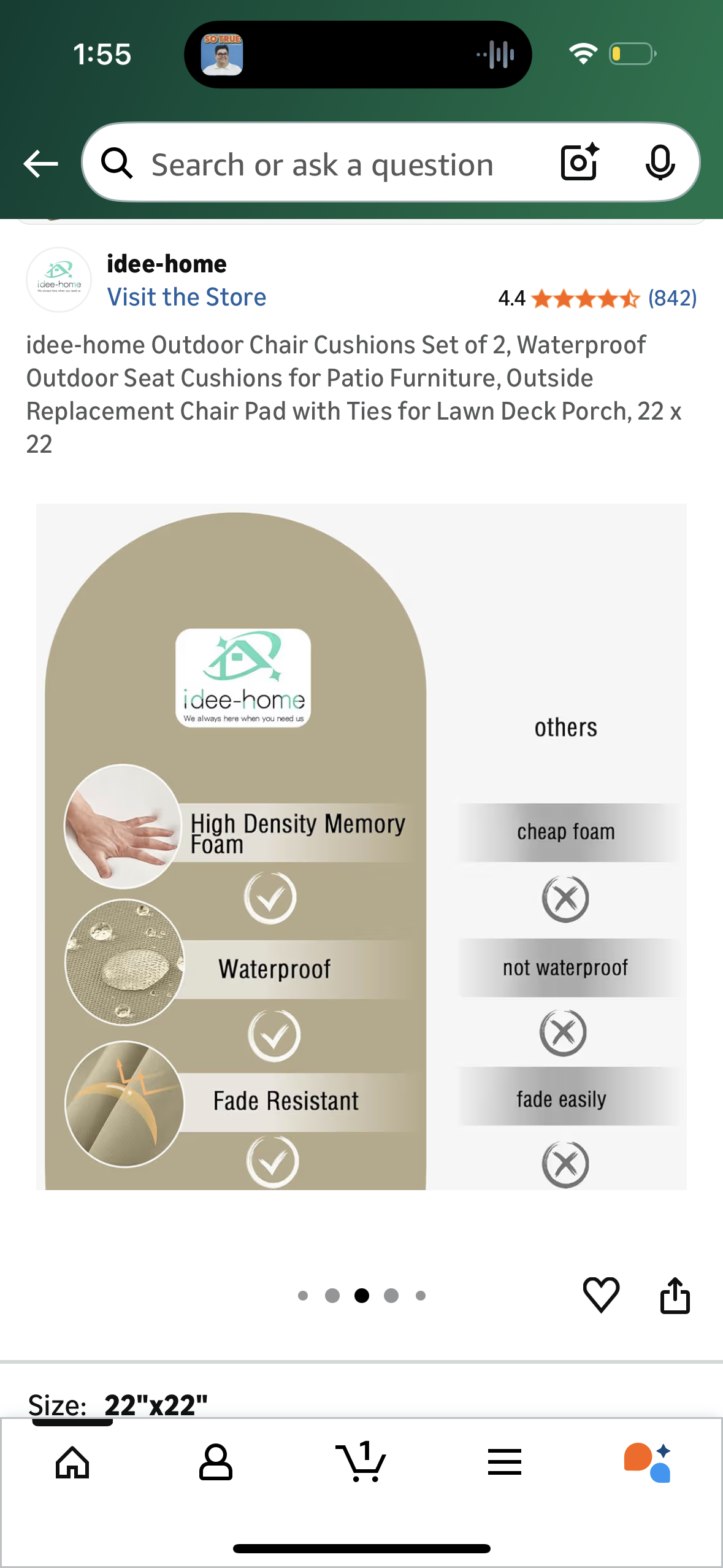Open the shopping cart with 1 item
This screenshot has height=1568, width=723.
tap(361, 1462)
